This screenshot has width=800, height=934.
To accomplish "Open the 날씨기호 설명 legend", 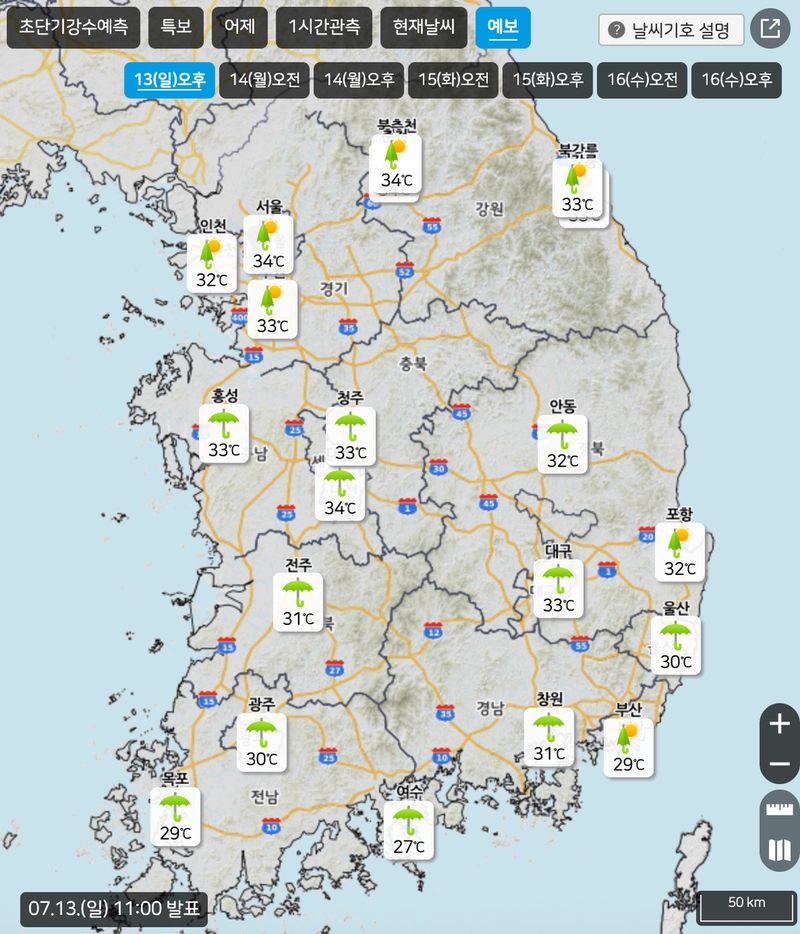I will tap(672, 30).
